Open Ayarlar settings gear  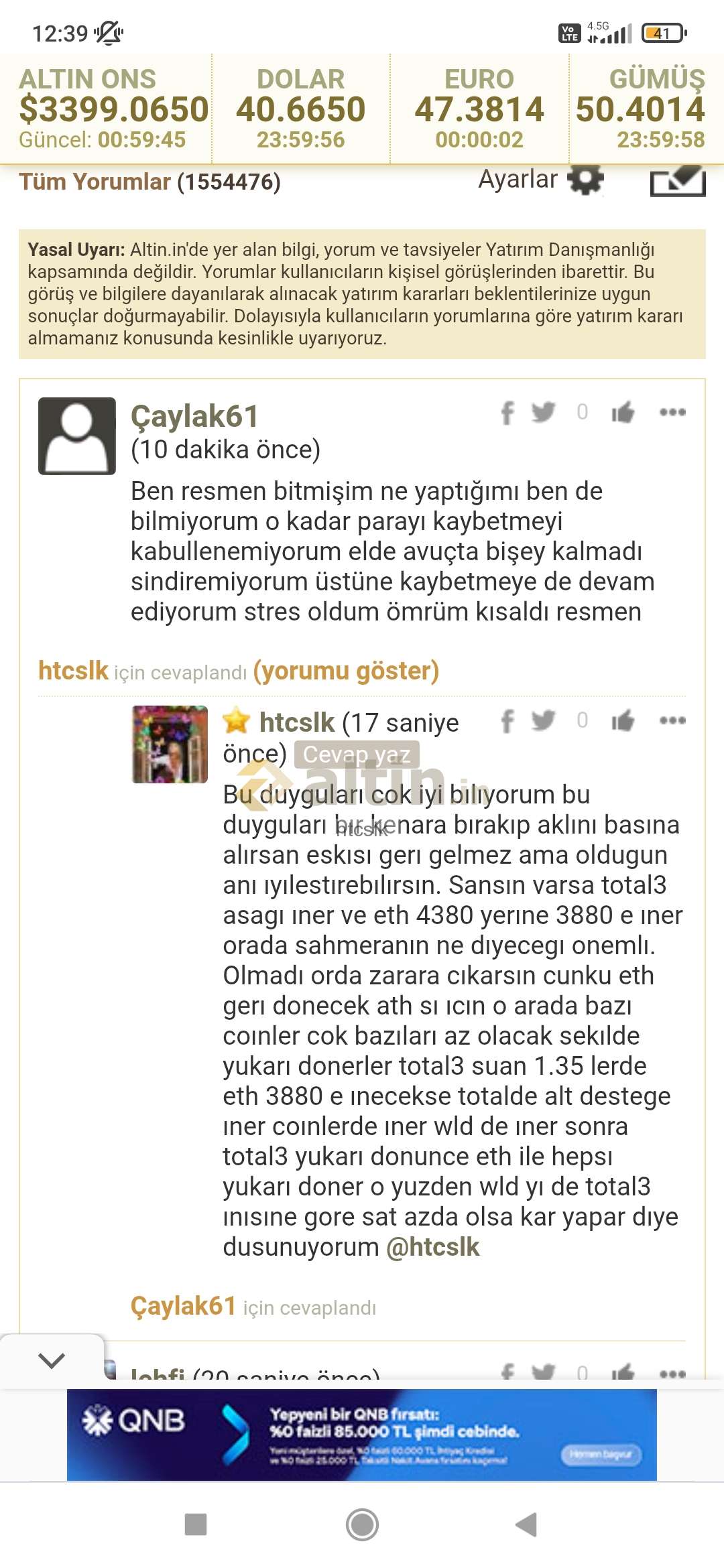[x=585, y=180]
